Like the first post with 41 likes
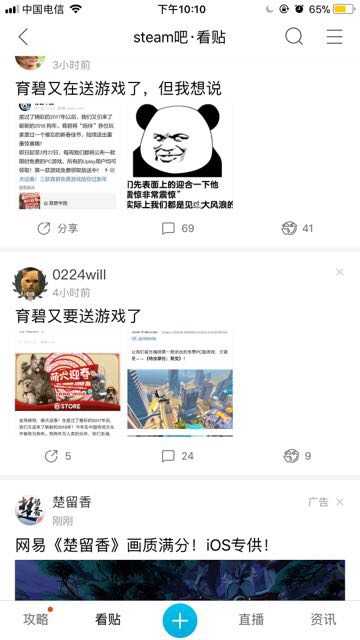Screen dimensions: 360x640 click(297, 228)
